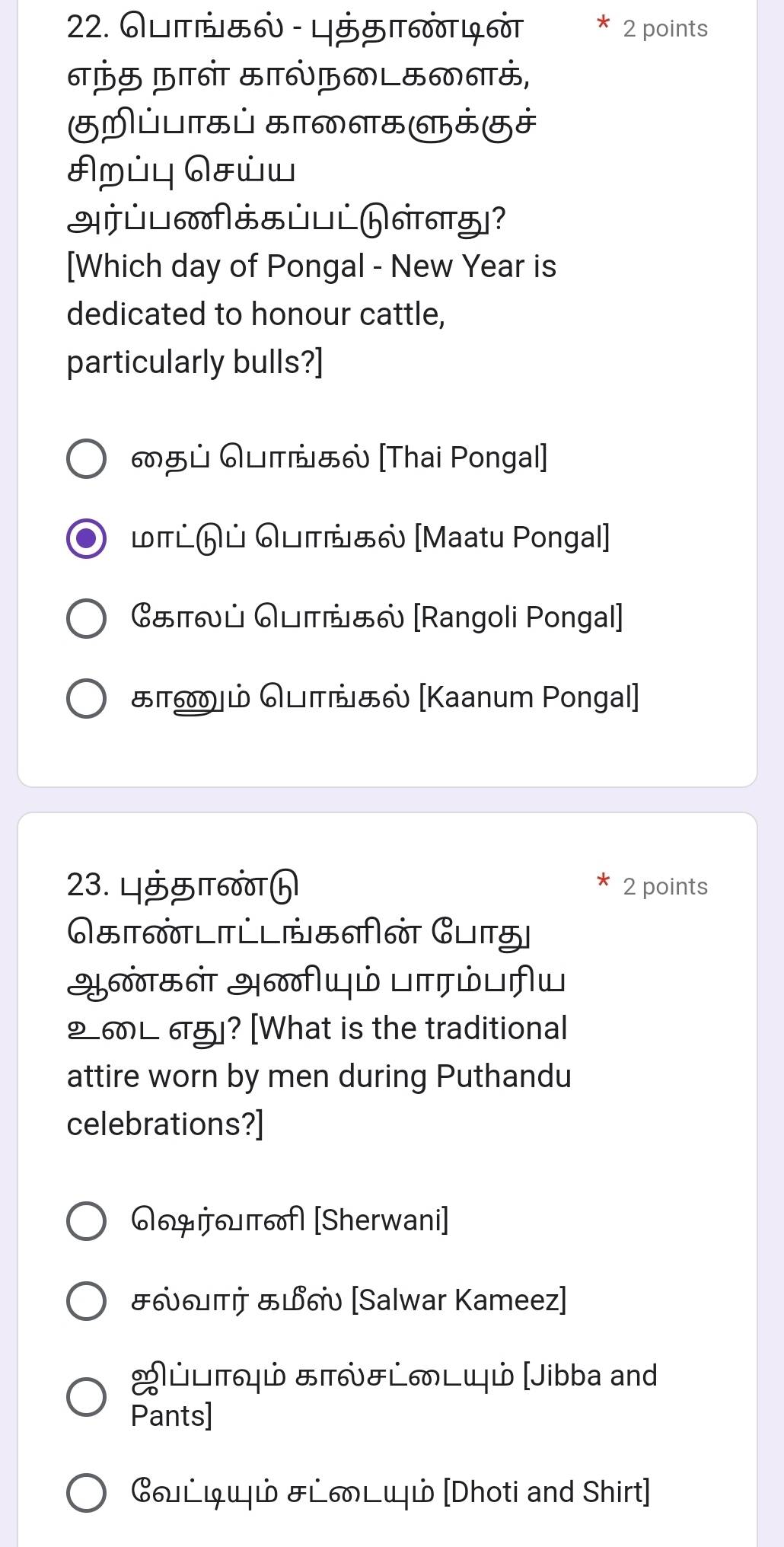Tap the selected Maatu Pongal radio button
Screen dimensions: 784x1547
(86, 538)
